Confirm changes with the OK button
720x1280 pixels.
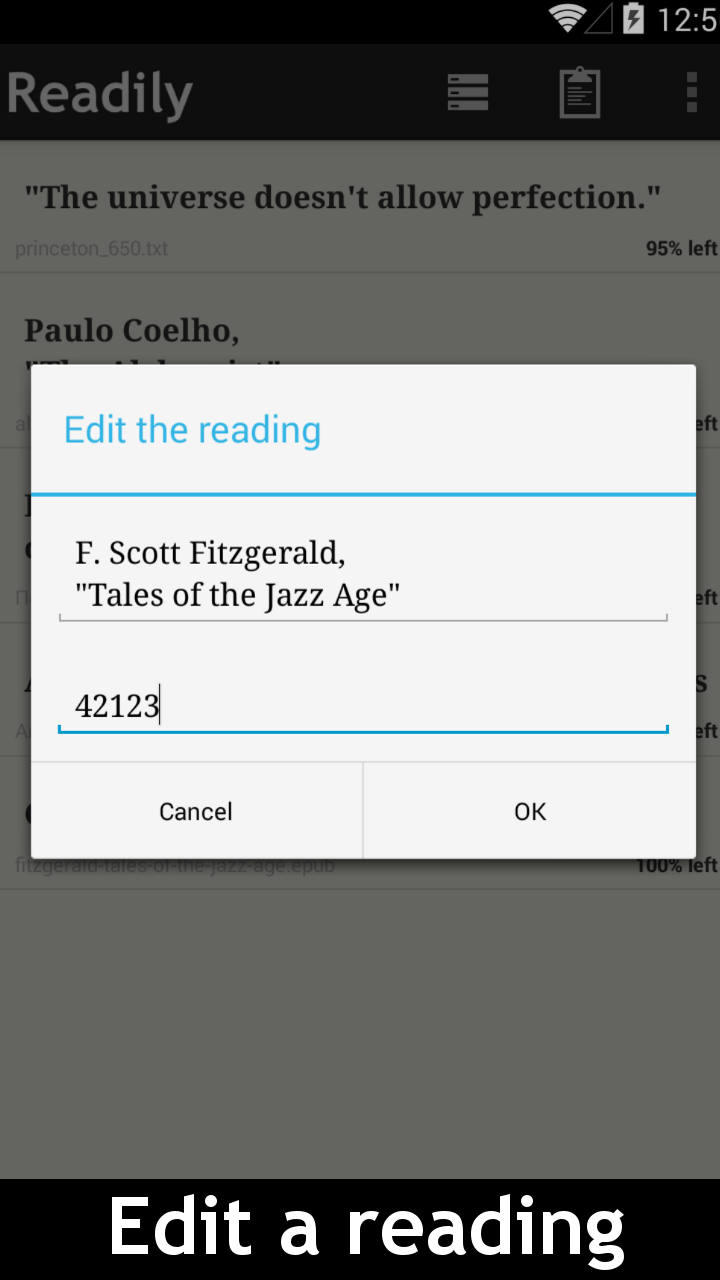pyautogui.click(x=530, y=811)
